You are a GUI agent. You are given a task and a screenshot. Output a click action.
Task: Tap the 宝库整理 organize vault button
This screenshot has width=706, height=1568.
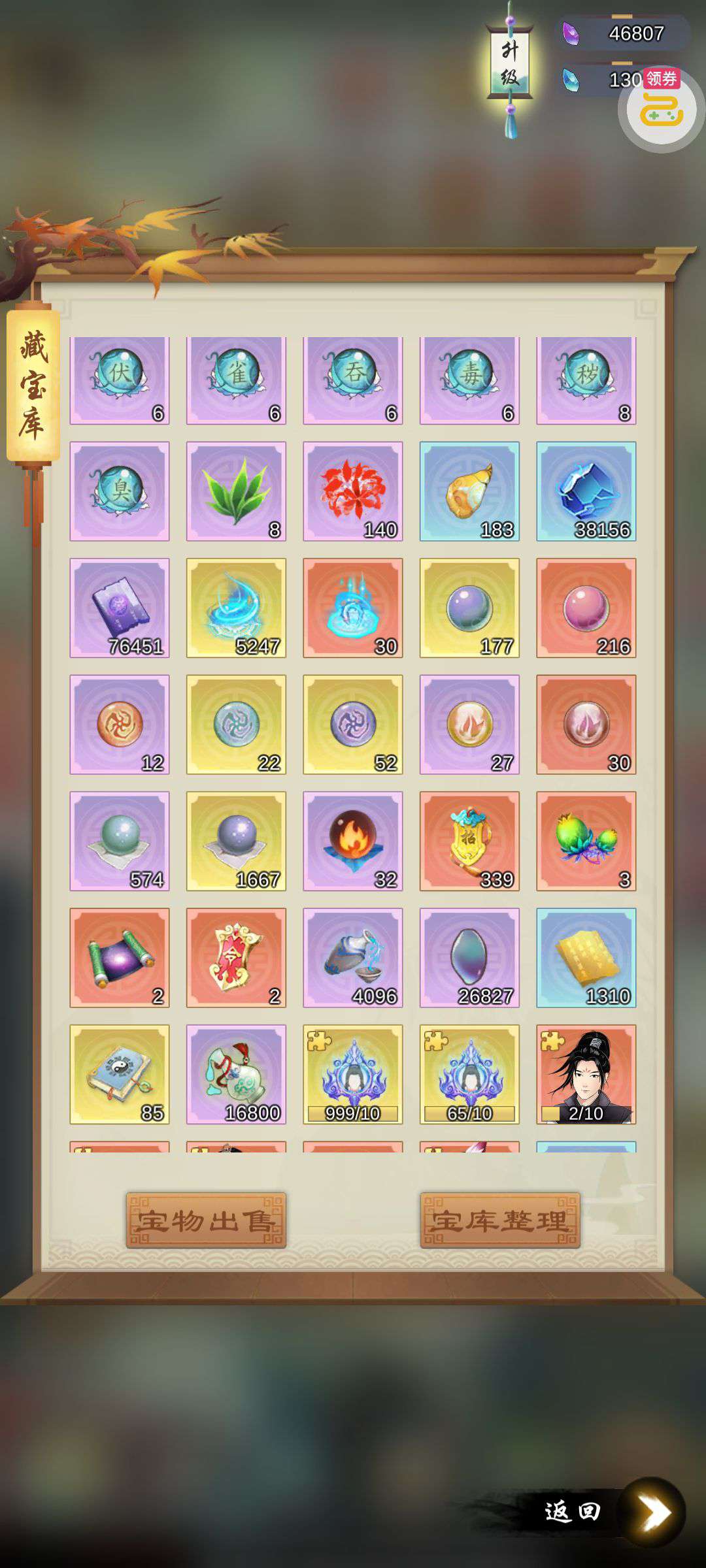pos(500,1220)
